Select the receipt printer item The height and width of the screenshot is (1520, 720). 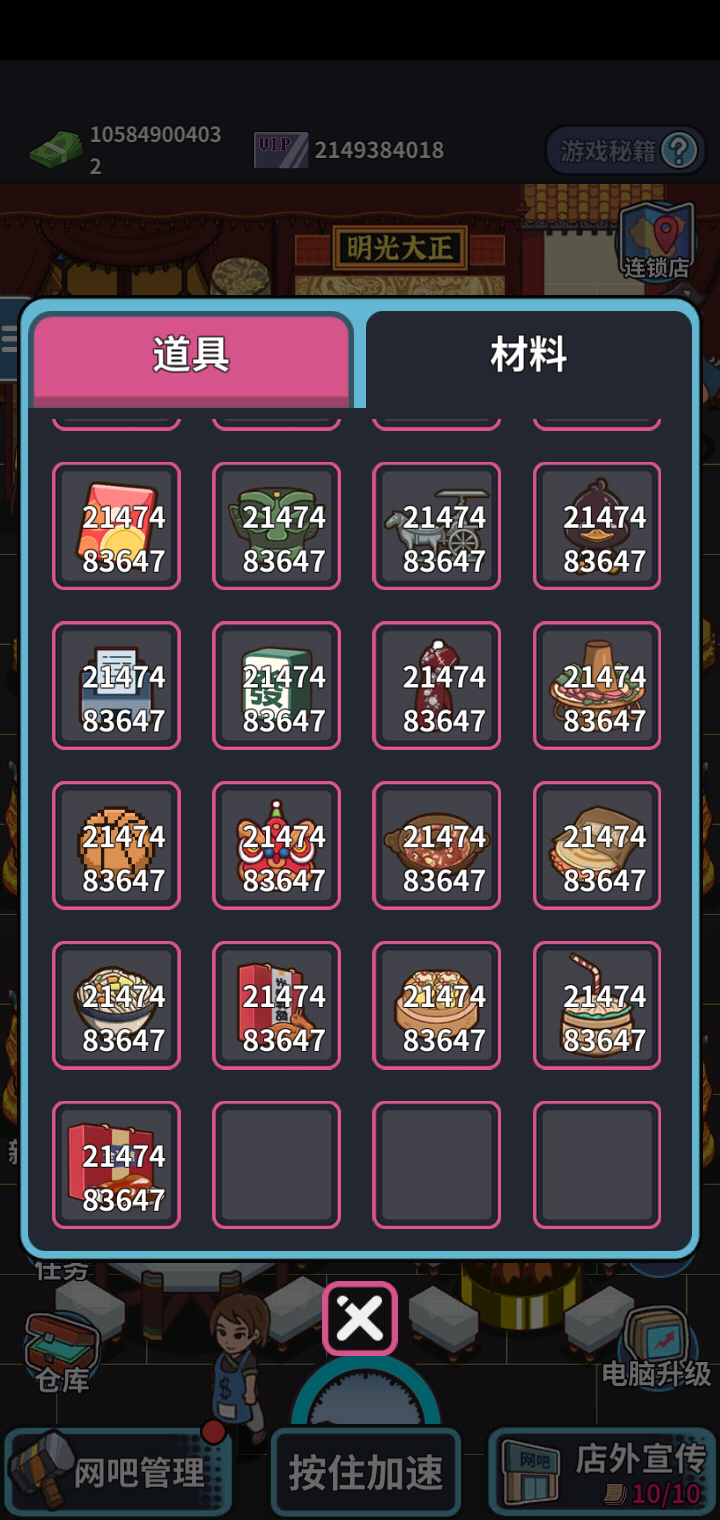pos(117,686)
